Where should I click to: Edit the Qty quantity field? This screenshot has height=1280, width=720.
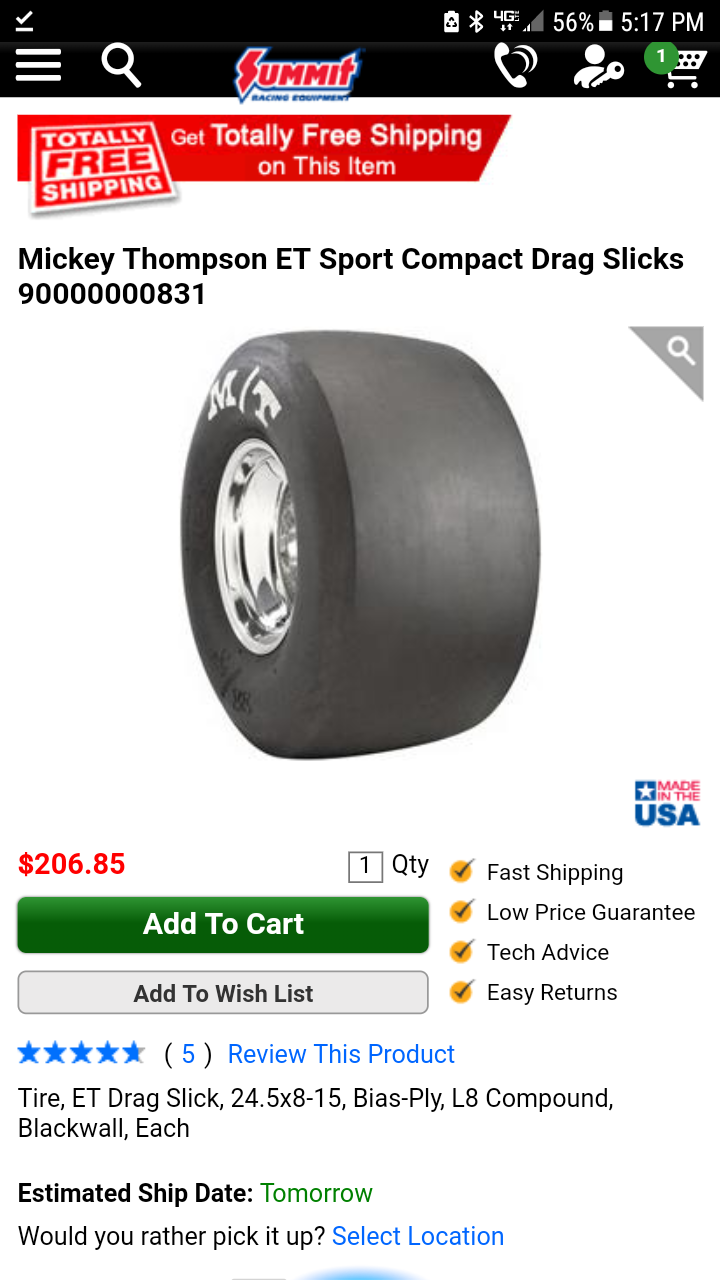pyautogui.click(x=365, y=866)
